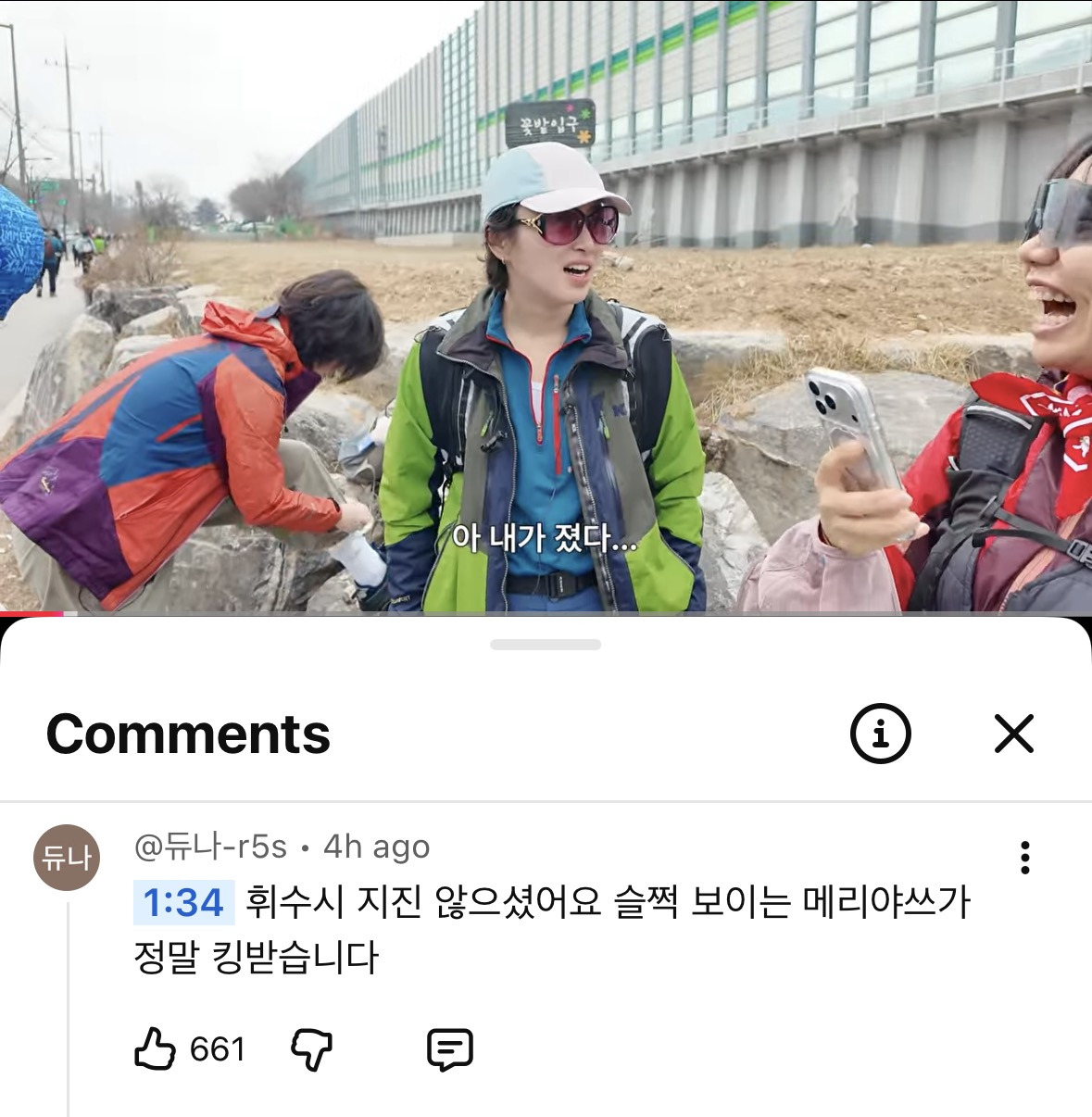
Task: Open the 듀나 profile avatar
Action: [67, 858]
